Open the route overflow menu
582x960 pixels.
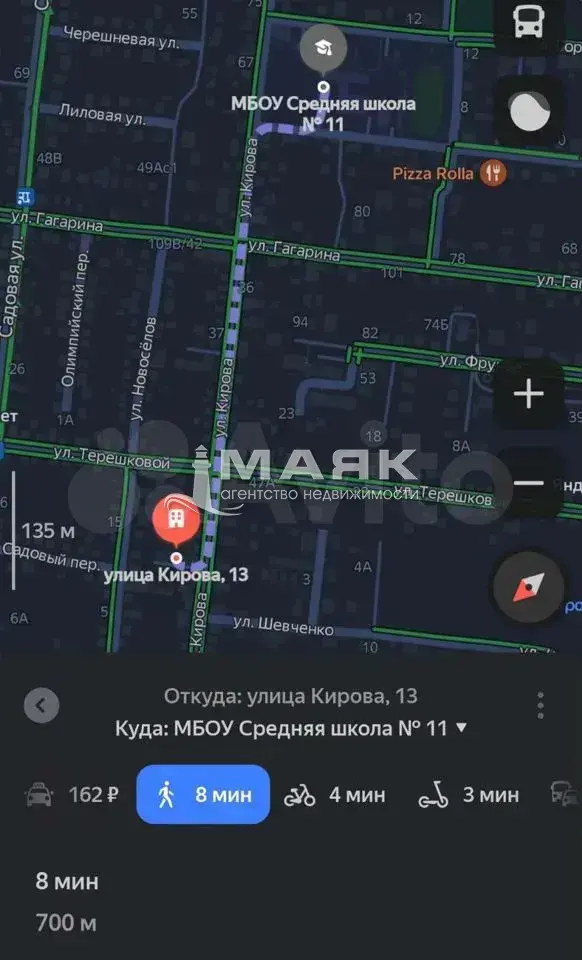click(540, 706)
